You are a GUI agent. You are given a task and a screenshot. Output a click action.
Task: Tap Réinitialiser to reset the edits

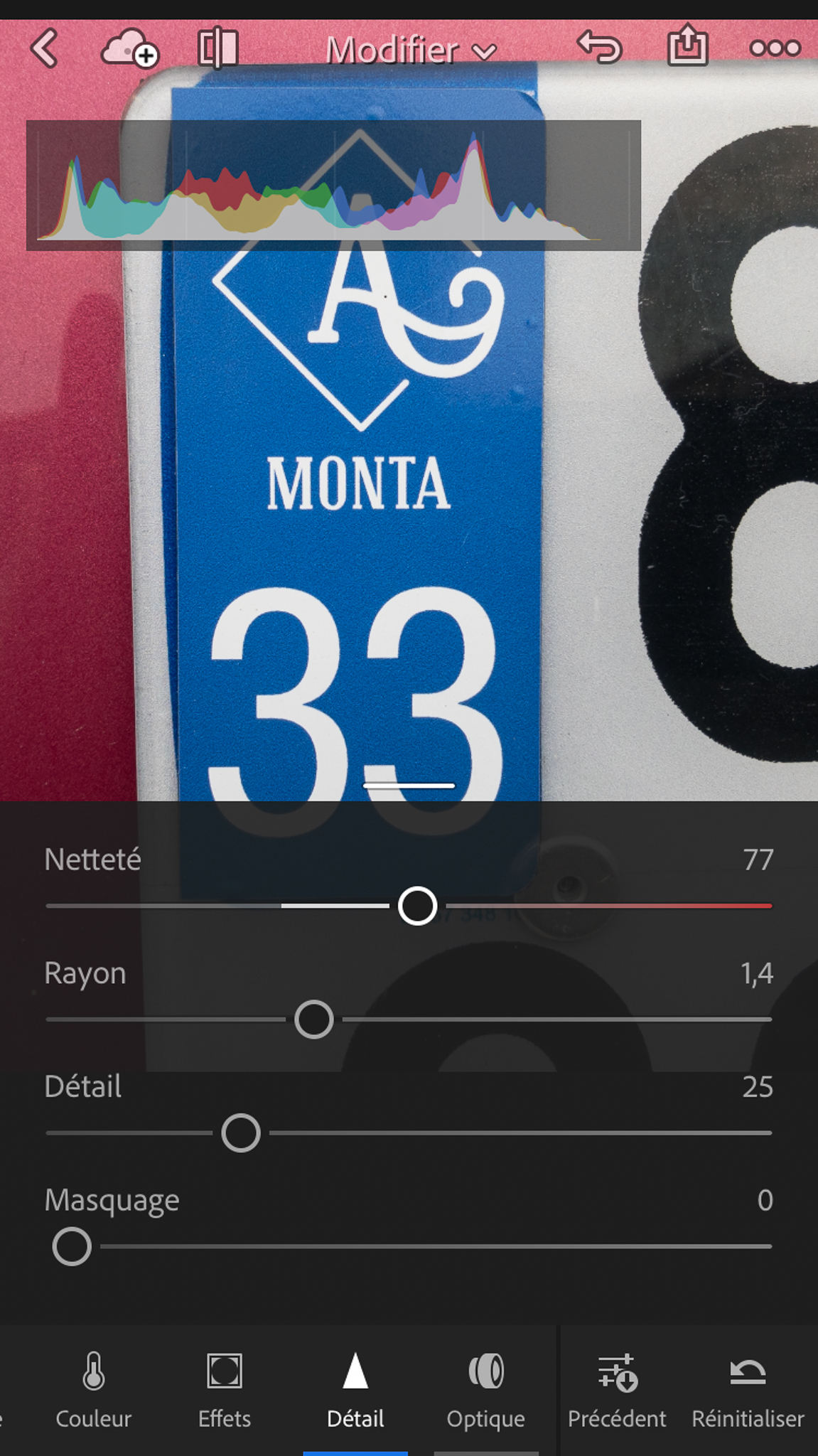coord(748,1390)
